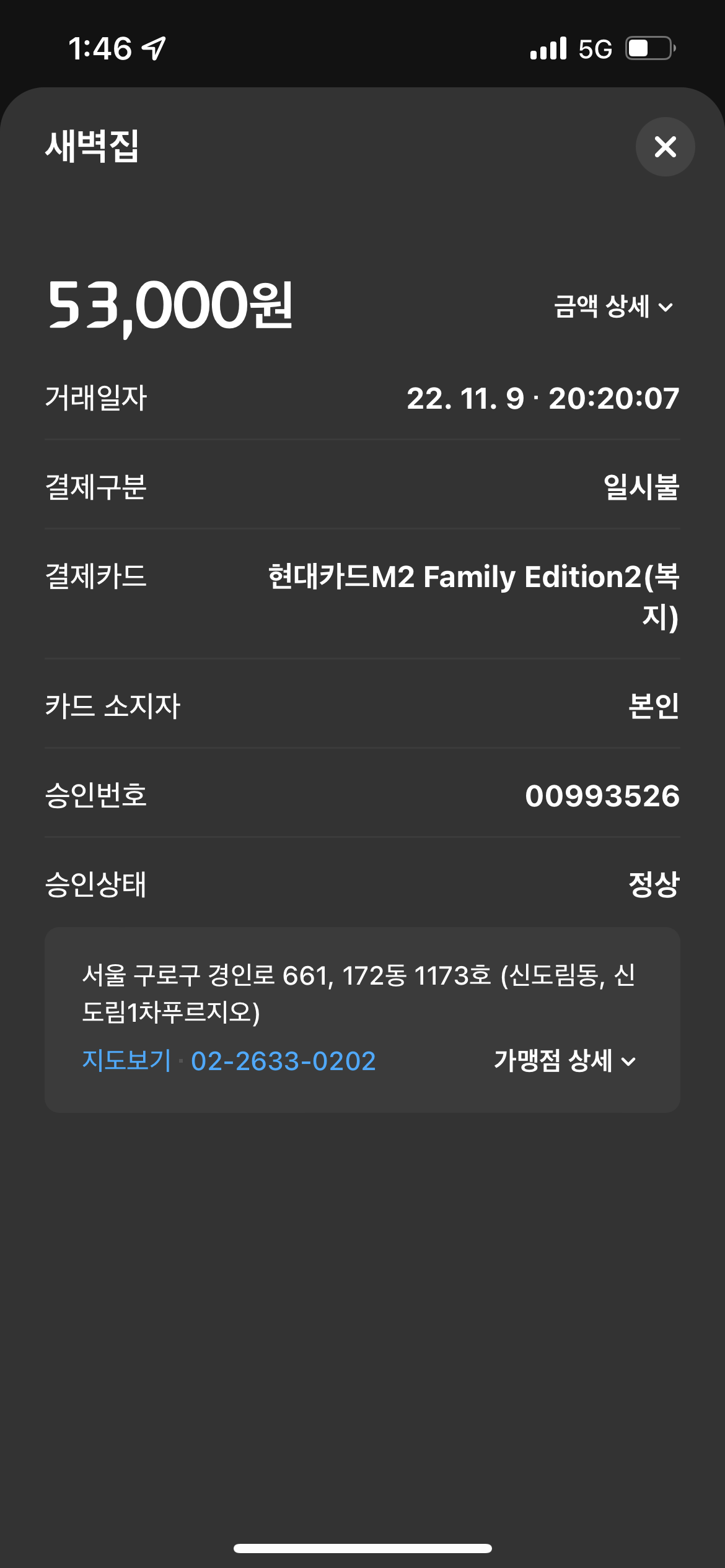Expand the 가맹점 상세 merchant details
This screenshot has height=1568, width=725.
(x=565, y=1061)
